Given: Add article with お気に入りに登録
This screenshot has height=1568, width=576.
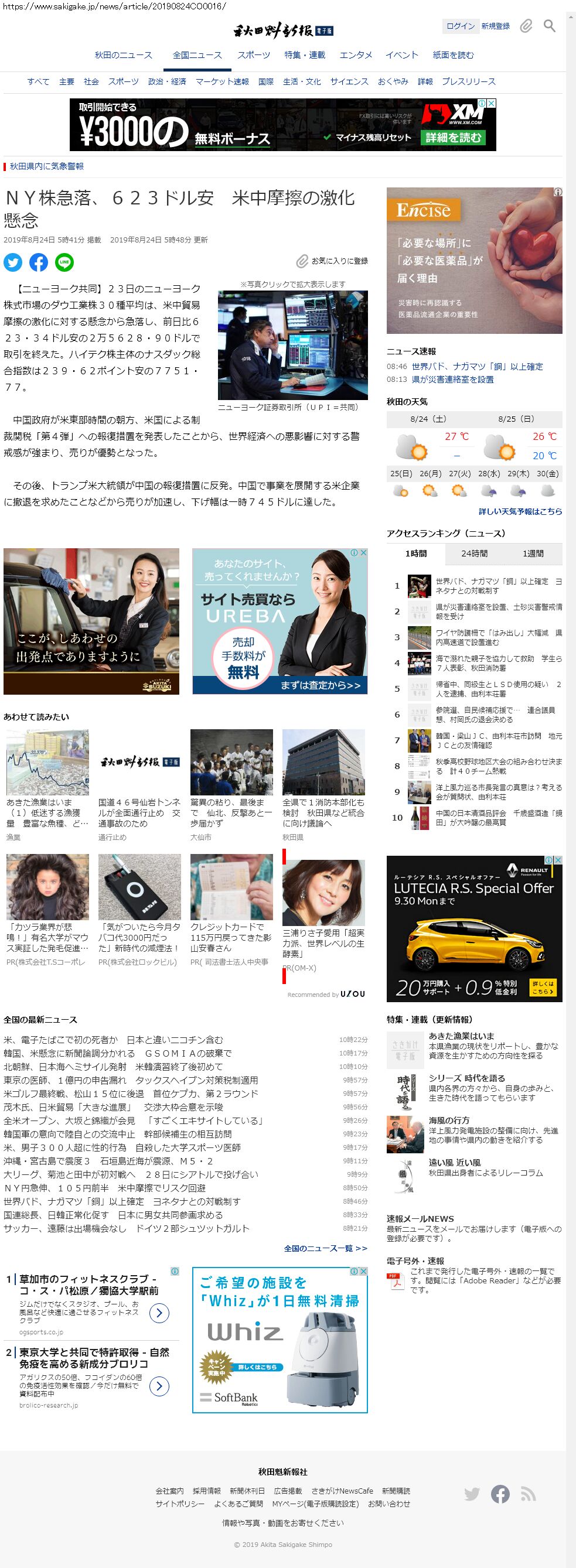Looking at the screenshot, I should pos(332,261).
